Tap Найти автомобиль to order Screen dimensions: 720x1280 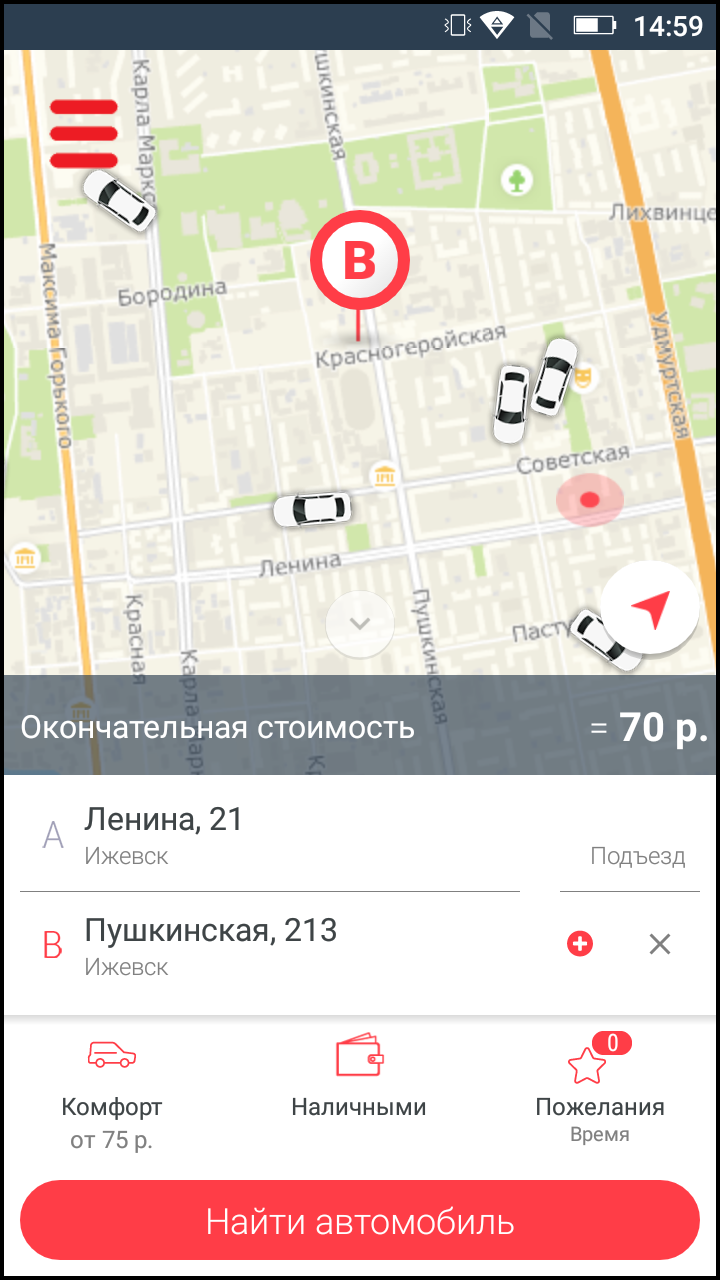[x=360, y=1221]
